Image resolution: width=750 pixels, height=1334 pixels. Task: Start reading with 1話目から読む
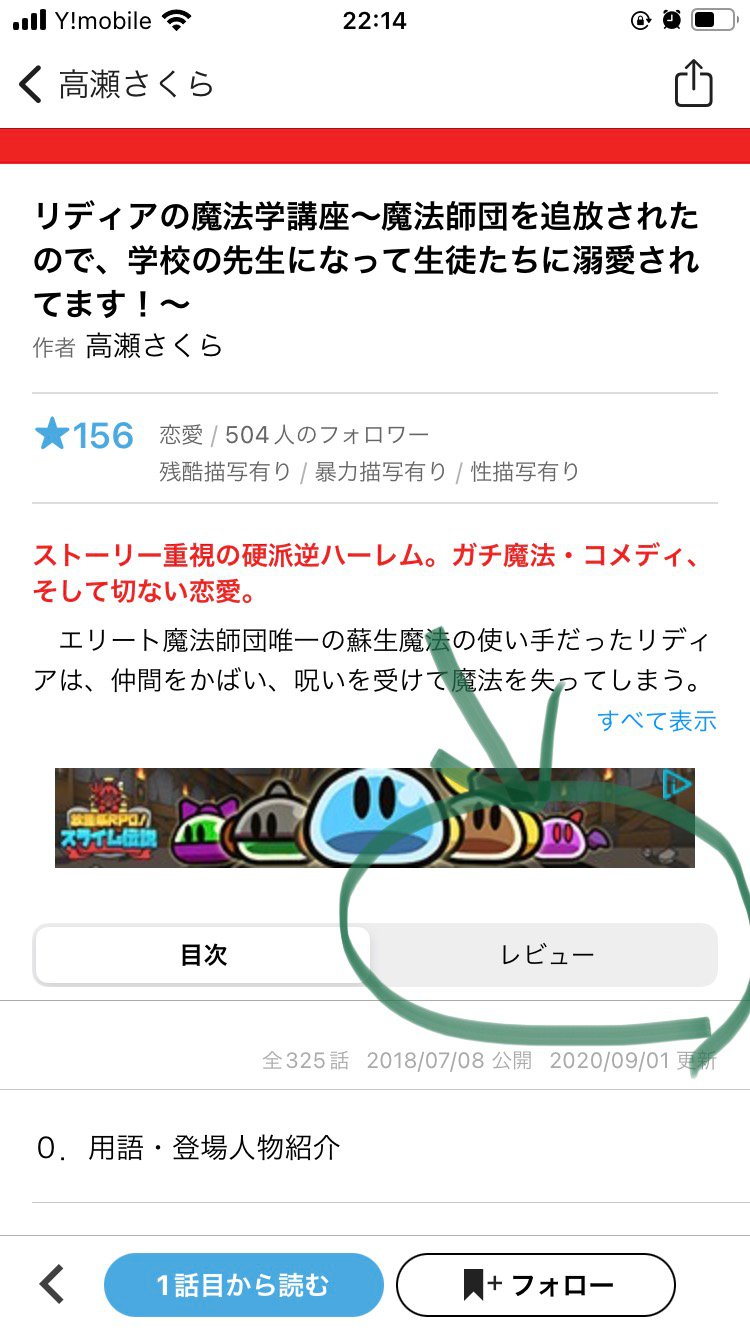pos(243,1285)
